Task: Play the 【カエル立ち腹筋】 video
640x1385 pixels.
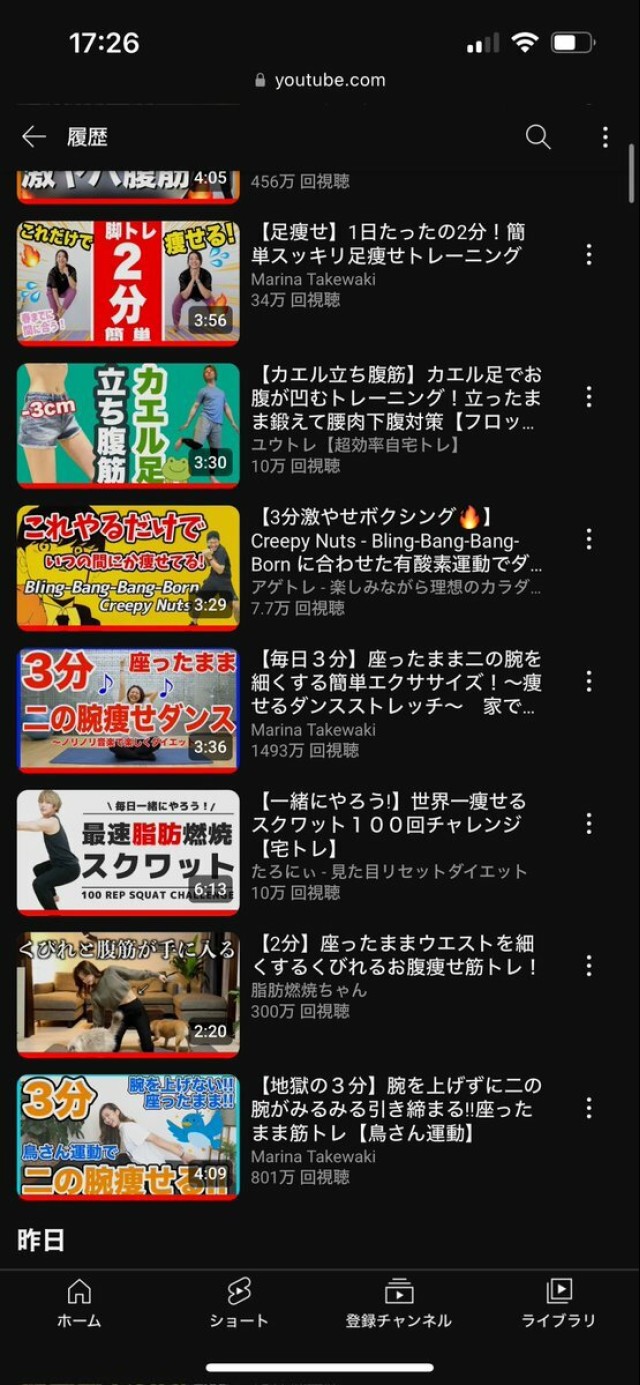Action: [128, 424]
